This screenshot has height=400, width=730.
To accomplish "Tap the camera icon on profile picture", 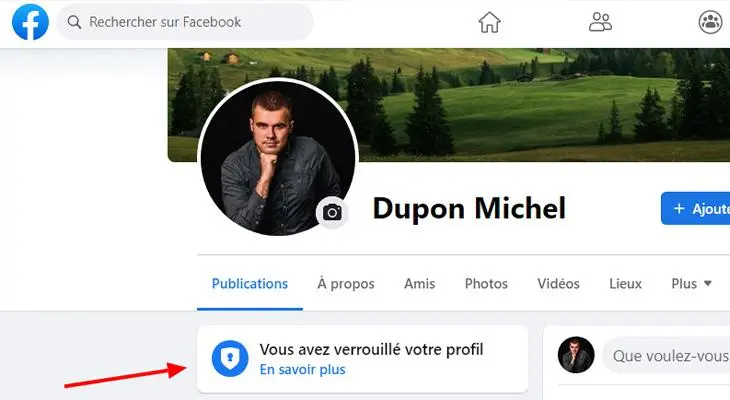I will [333, 213].
